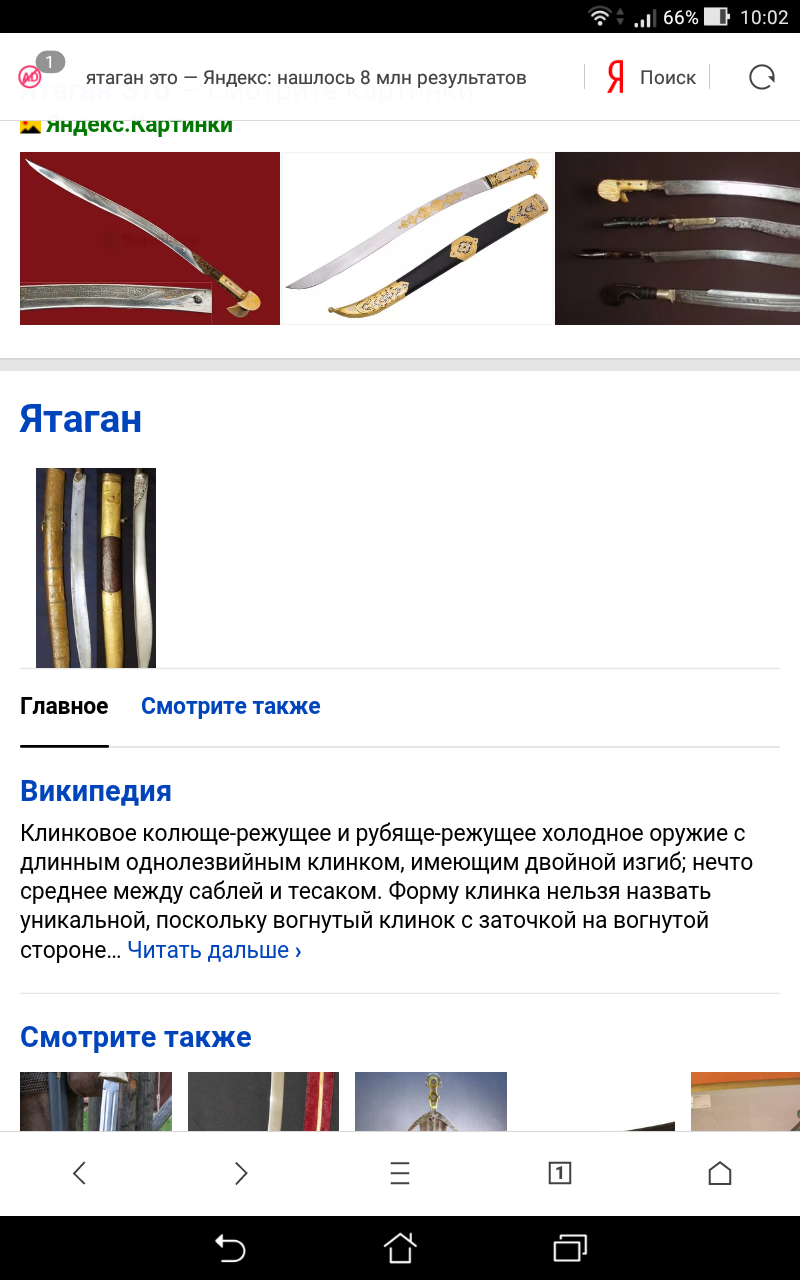800x1280 pixels.
Task: Switch to Смотрите также tab
Action: (x=230, y=706)
